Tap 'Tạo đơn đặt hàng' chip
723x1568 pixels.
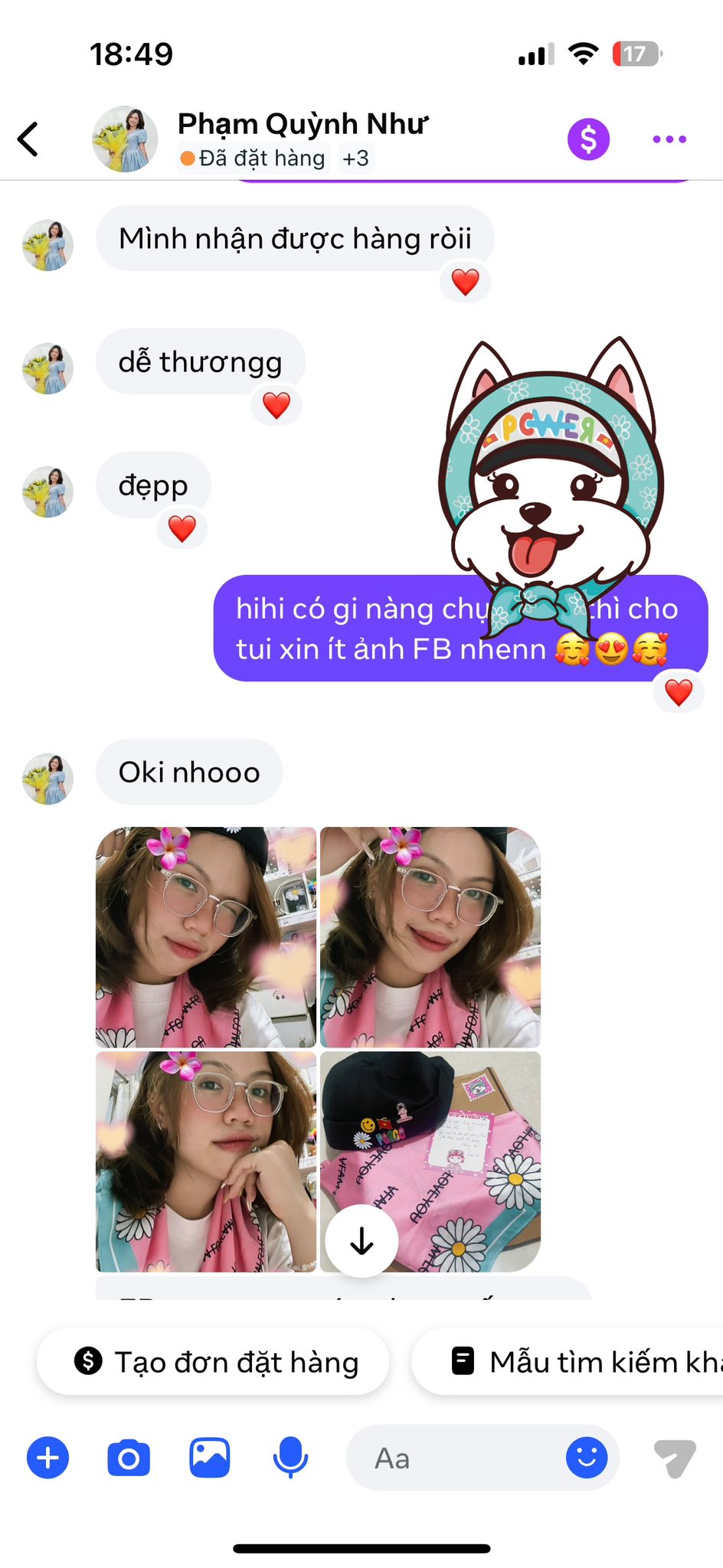coord(214,1362)
